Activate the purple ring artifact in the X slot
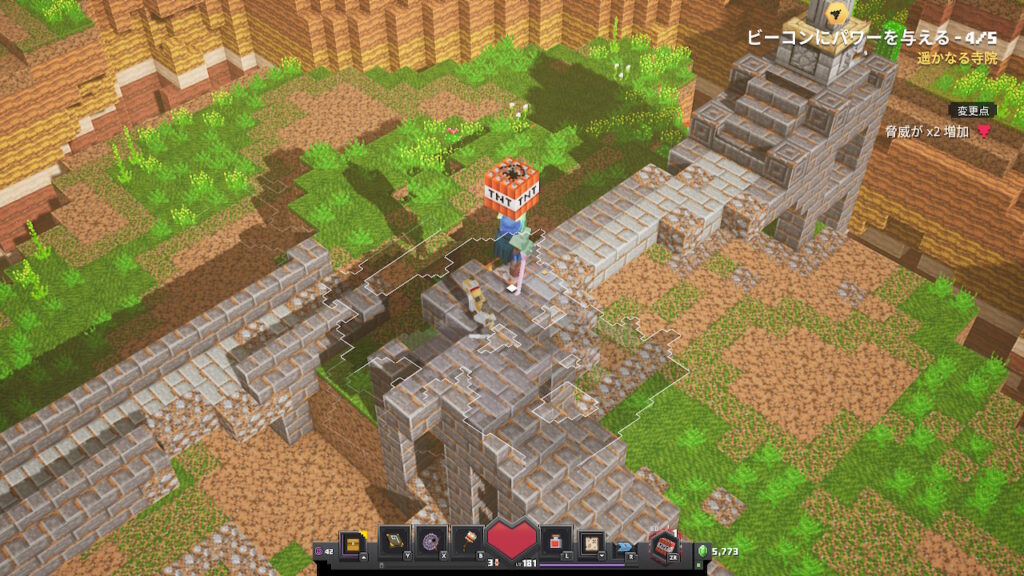1024x576 pixels. pos(431,541)
